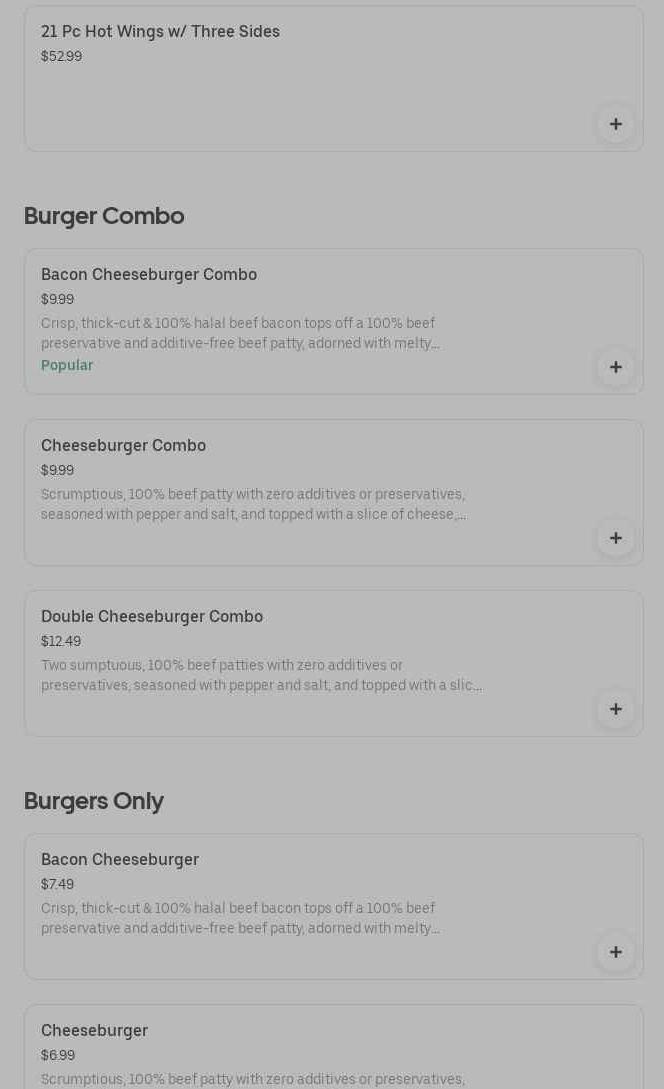Screen dimensions: 664x1089
Task: Add the $7.49 Bacon Cheeseburger to cart
Action: point(615,952)
